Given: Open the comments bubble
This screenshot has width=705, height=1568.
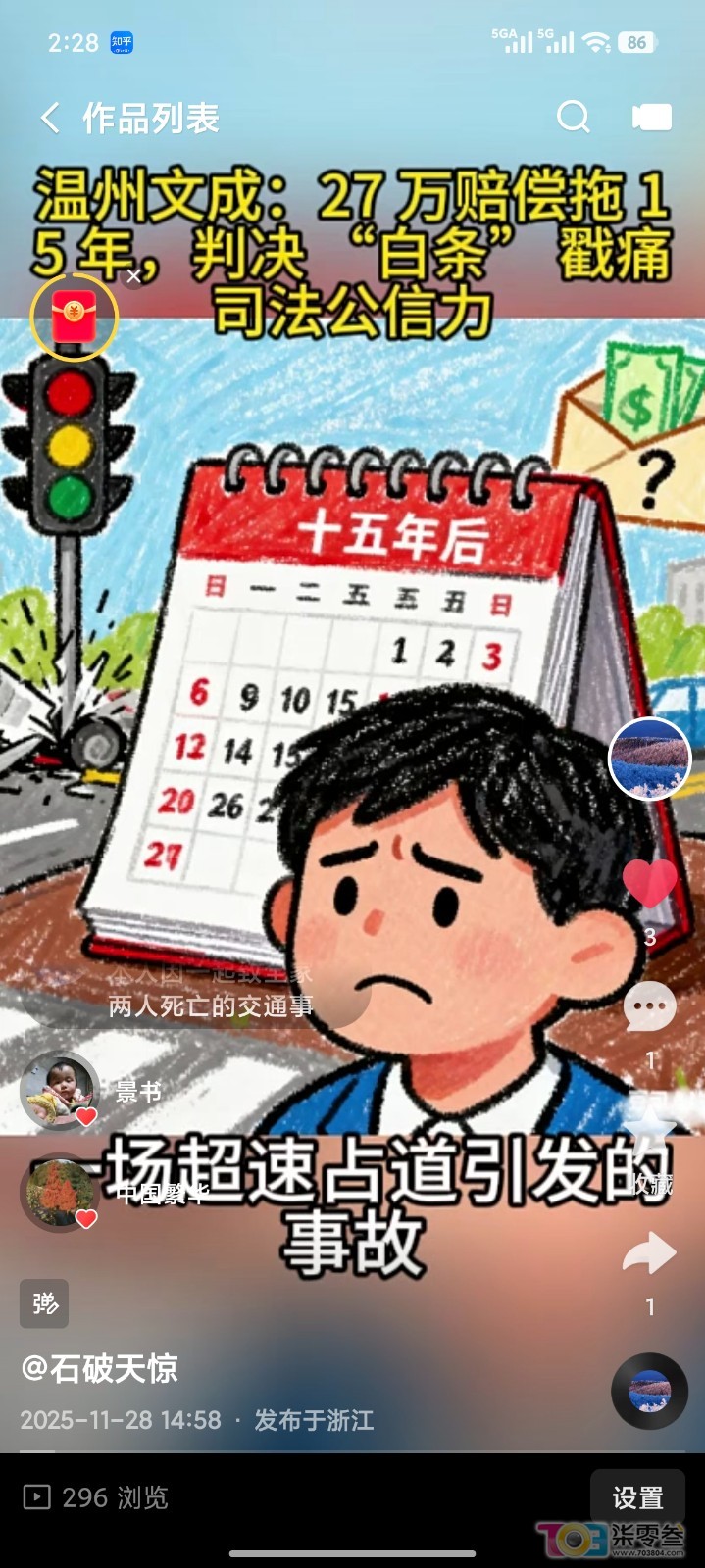Looking at the screenshot, I should [x=649, y=1007].
